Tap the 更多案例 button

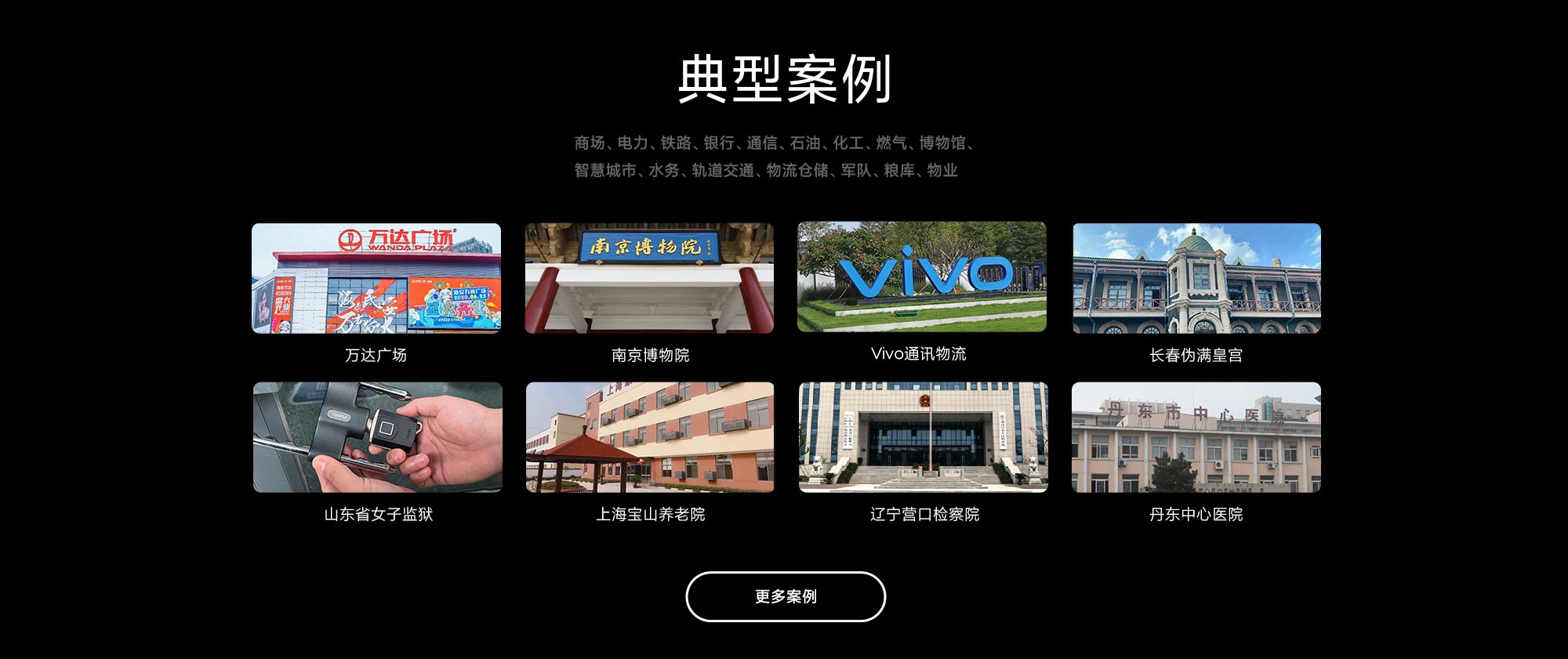pyautogui.click(x=786, y=597)
